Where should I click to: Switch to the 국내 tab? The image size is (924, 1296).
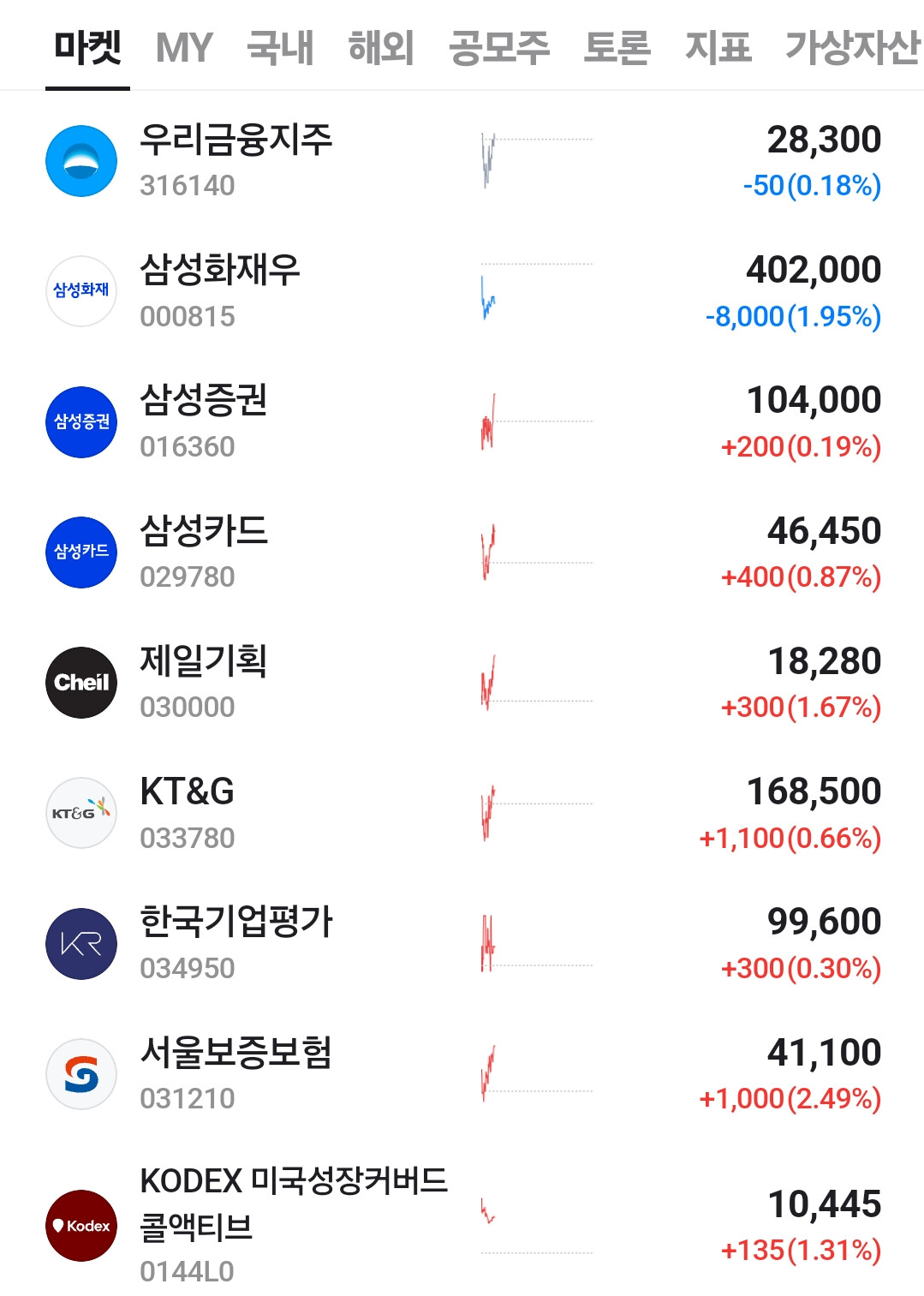(280, 47)
